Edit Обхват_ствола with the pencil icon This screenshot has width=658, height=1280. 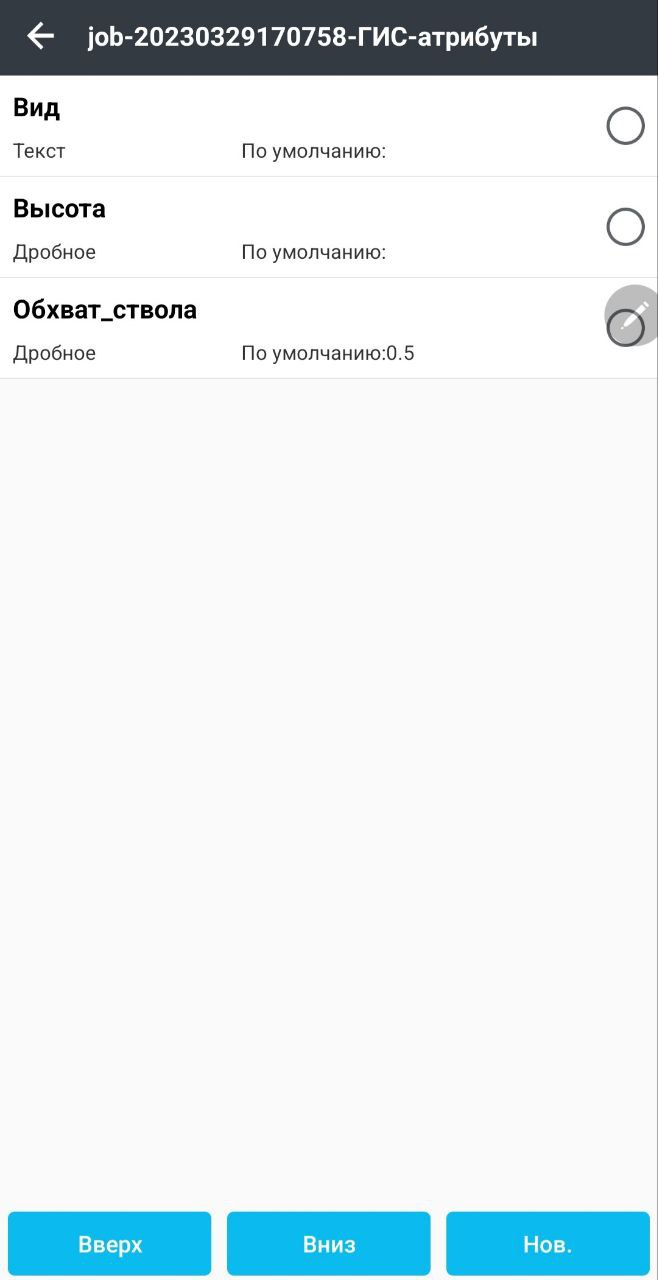[x=634, y=314]
